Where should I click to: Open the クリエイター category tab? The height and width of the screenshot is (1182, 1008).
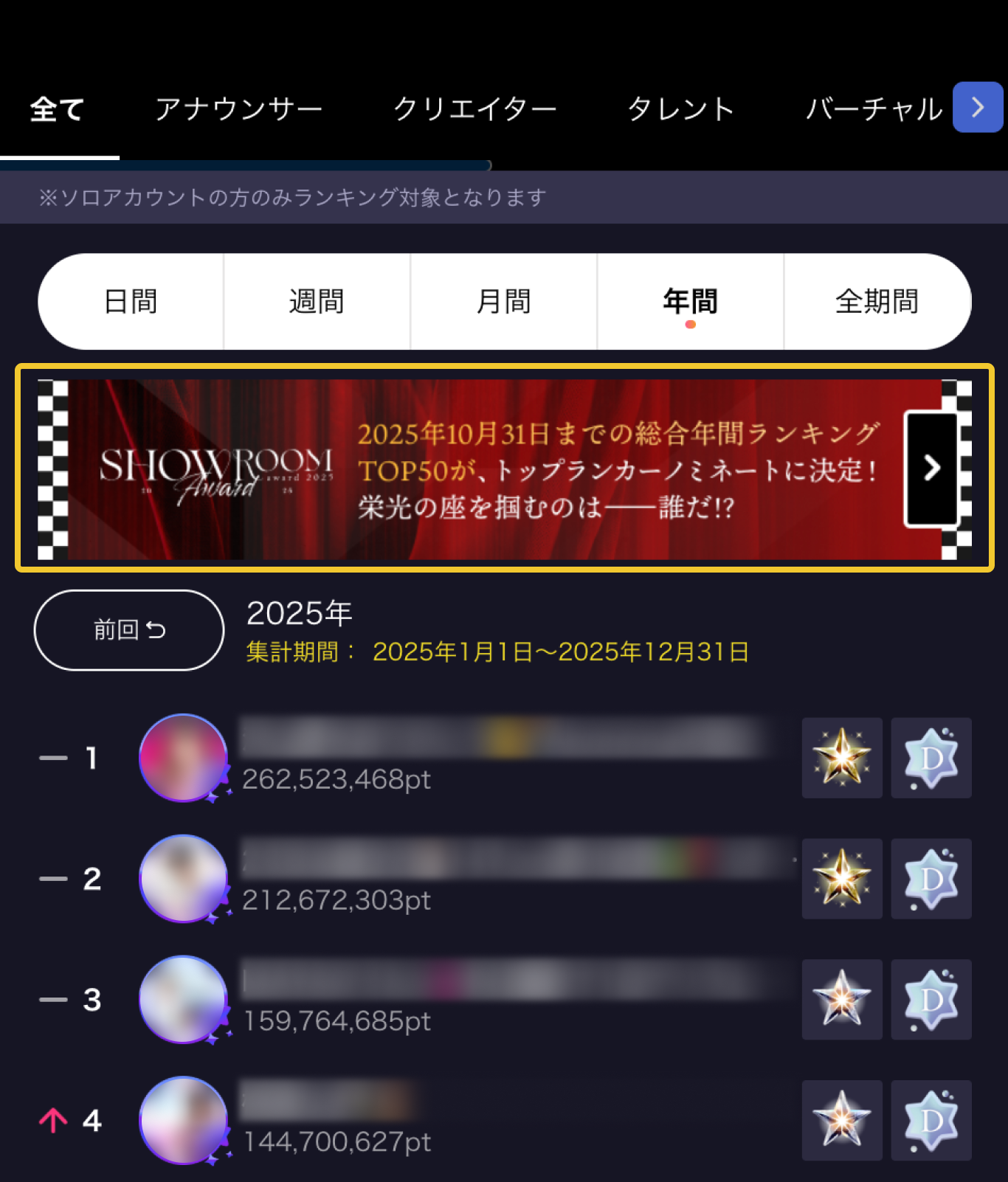pos(474,110)
